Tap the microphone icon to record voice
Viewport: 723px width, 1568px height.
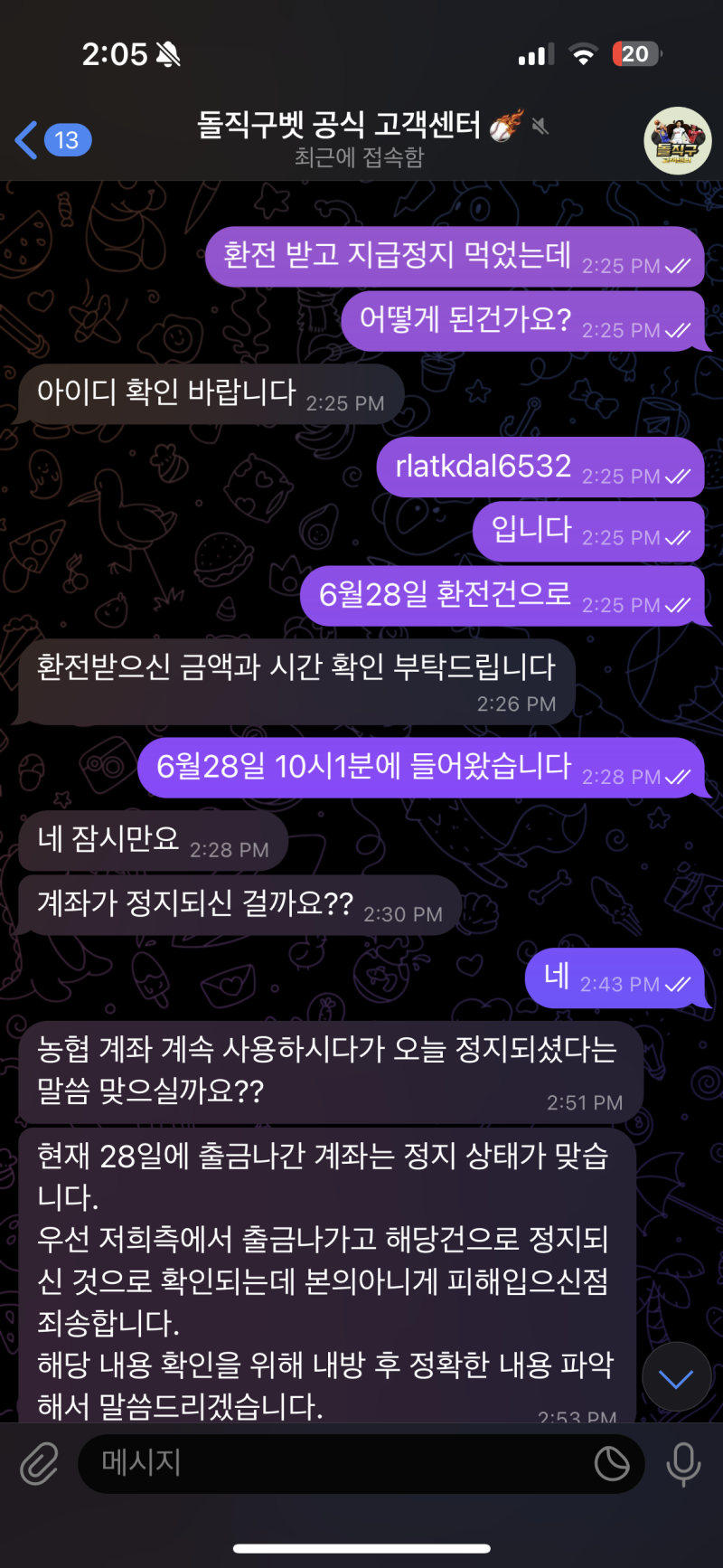tap(684, 1464)
